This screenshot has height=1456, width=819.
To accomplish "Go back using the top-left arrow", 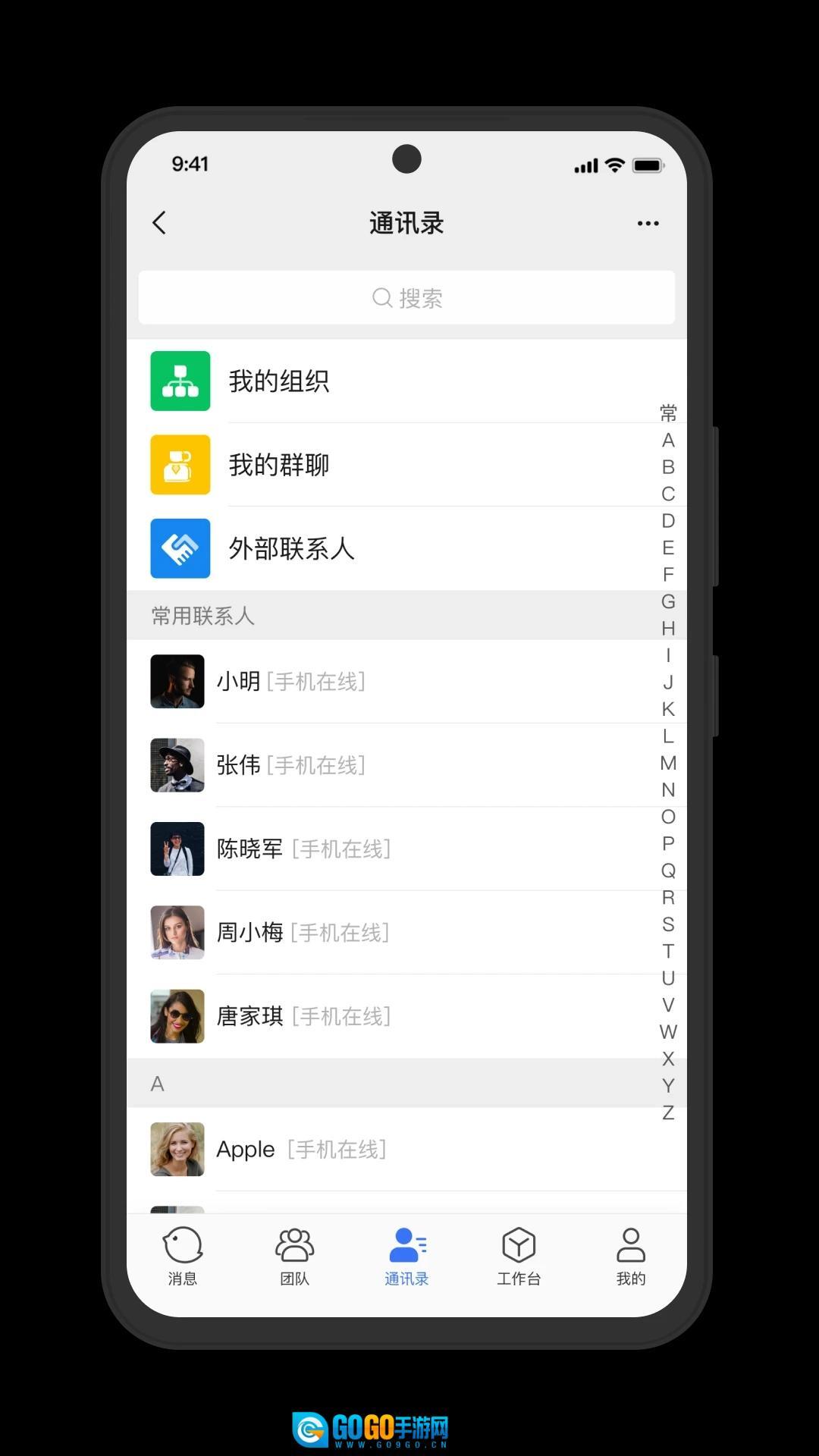I will click(159, 223).
